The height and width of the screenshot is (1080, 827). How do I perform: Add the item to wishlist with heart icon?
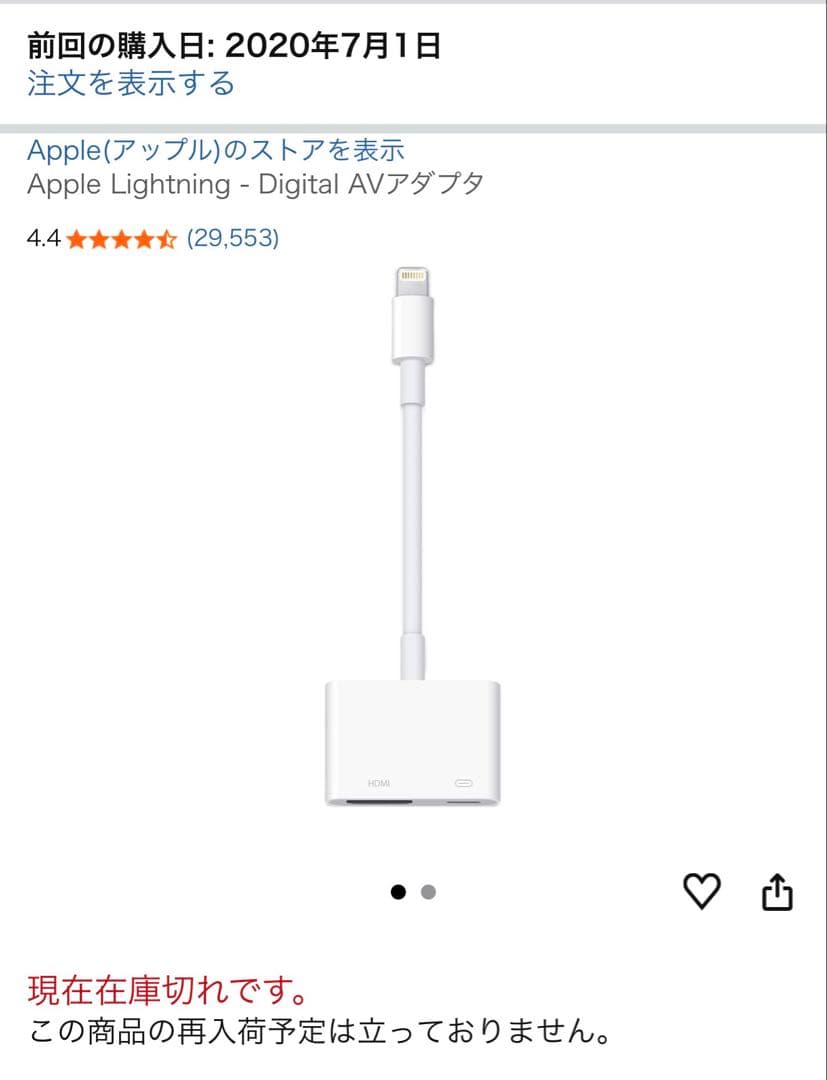tap(702, 891)
